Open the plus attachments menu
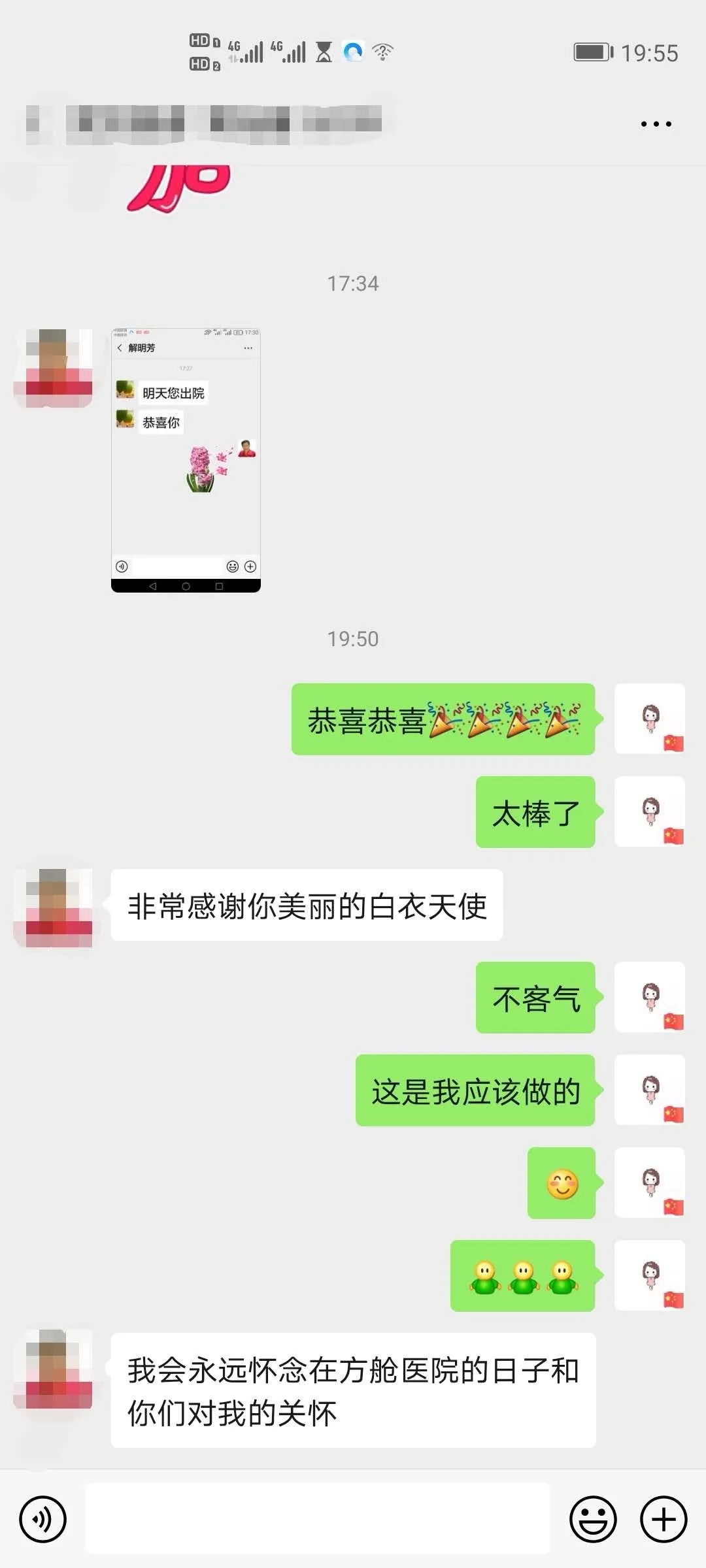 [x=663, y=1519]
